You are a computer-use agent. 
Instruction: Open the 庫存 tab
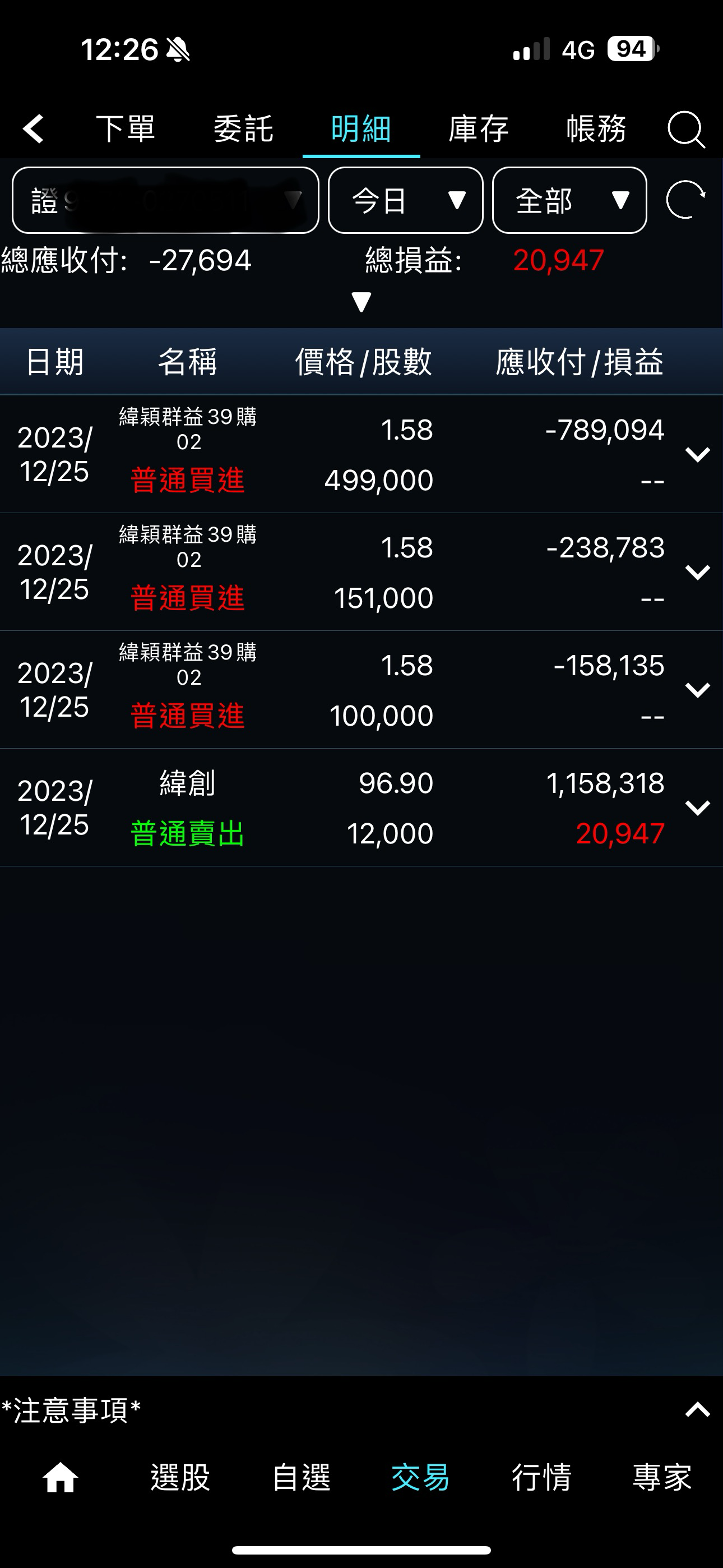point(478,129)
